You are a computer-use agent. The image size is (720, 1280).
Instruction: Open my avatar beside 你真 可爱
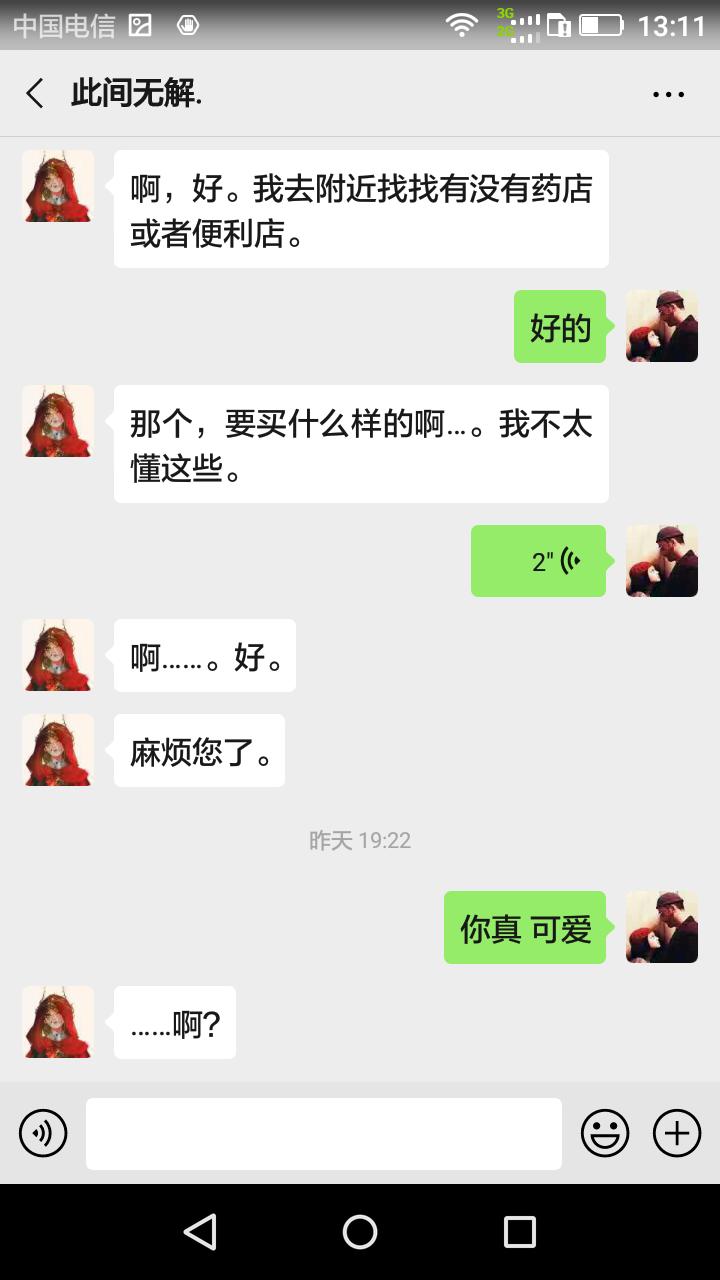pos(661,927)
